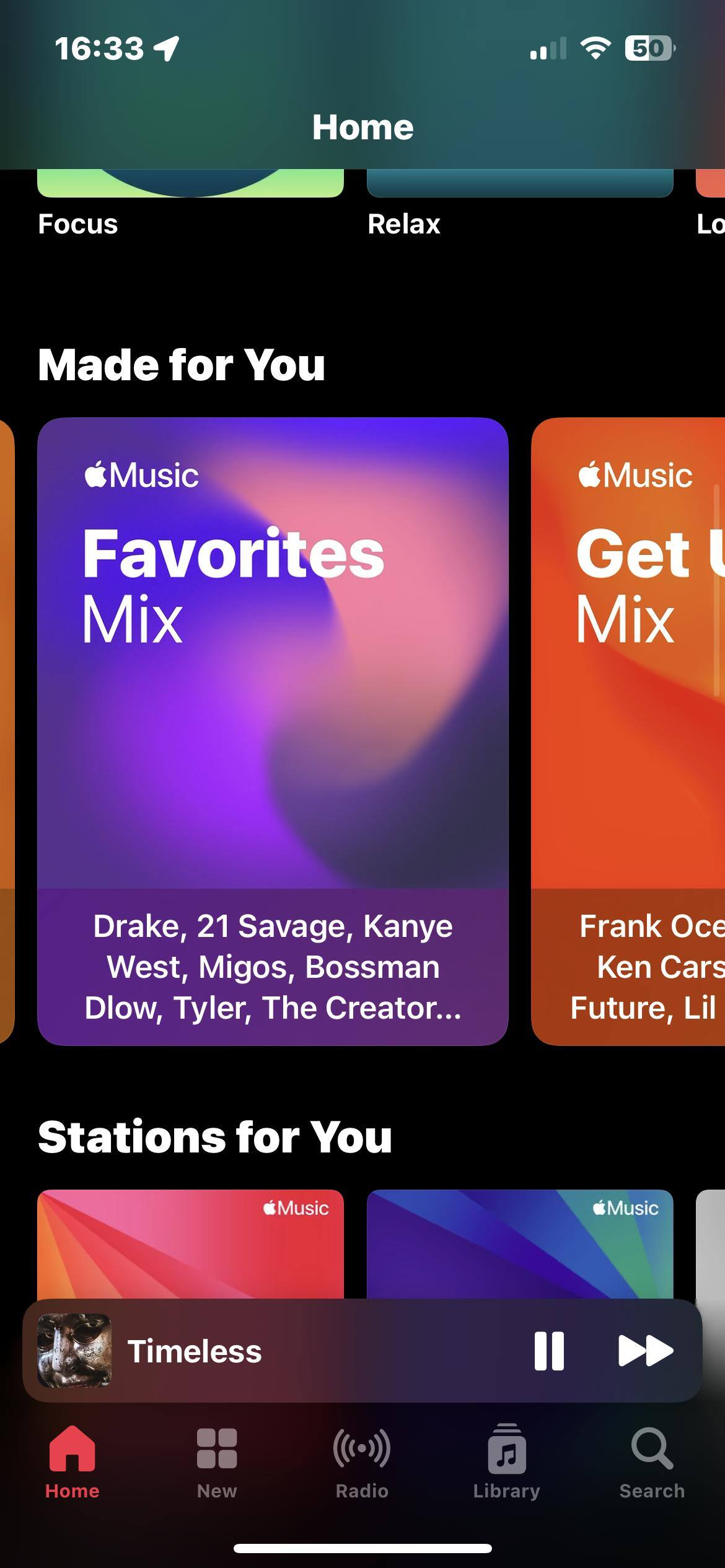Skip to the next track
This screenshot has height=1568, width=725.
tap(646, 1351)
